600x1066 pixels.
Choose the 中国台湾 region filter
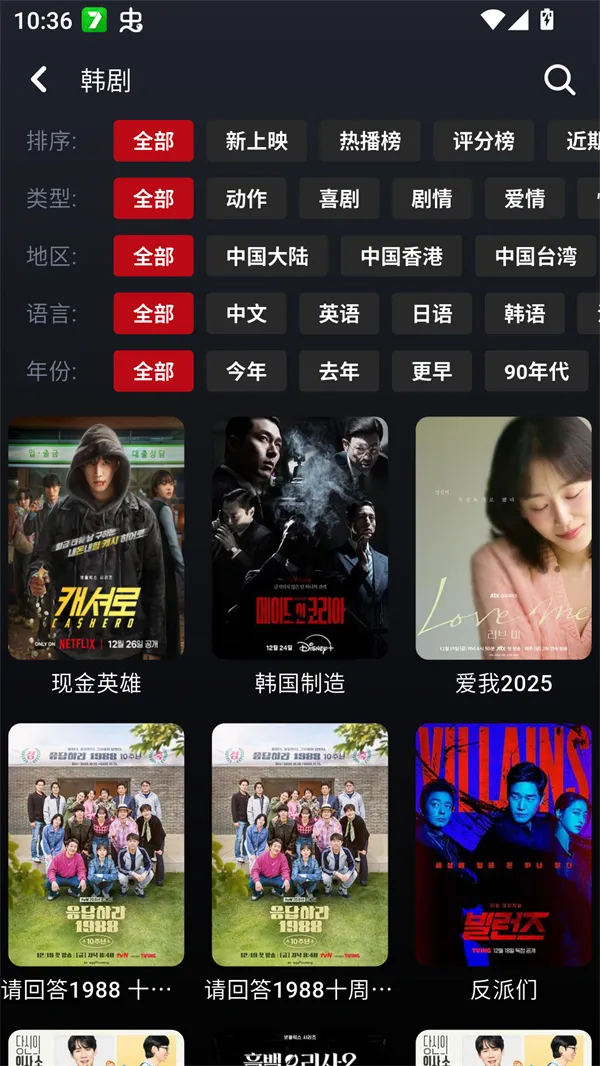pyautogui.click(x=535, y=257)
